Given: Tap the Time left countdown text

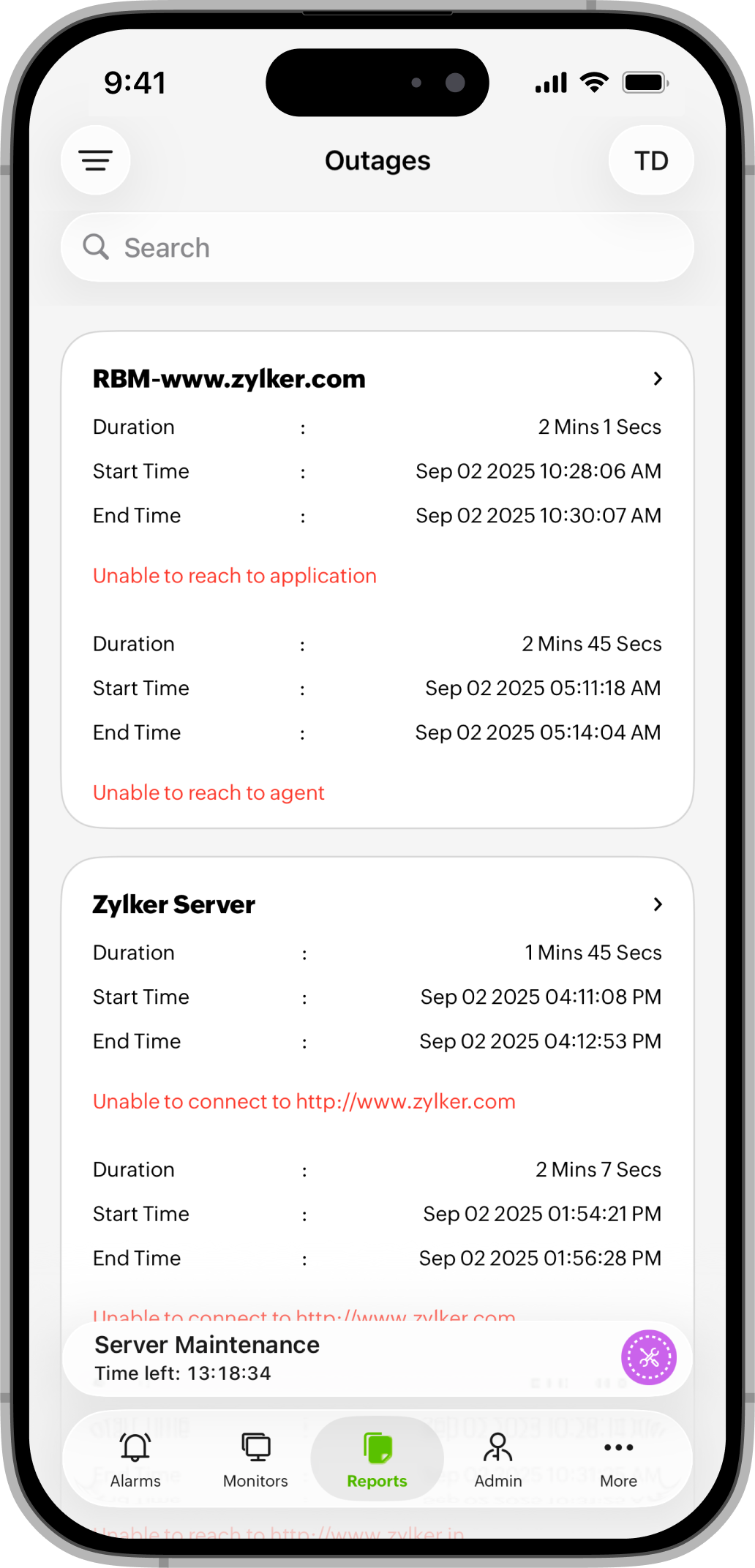Looking at the screenshot, I should 182,1373.
